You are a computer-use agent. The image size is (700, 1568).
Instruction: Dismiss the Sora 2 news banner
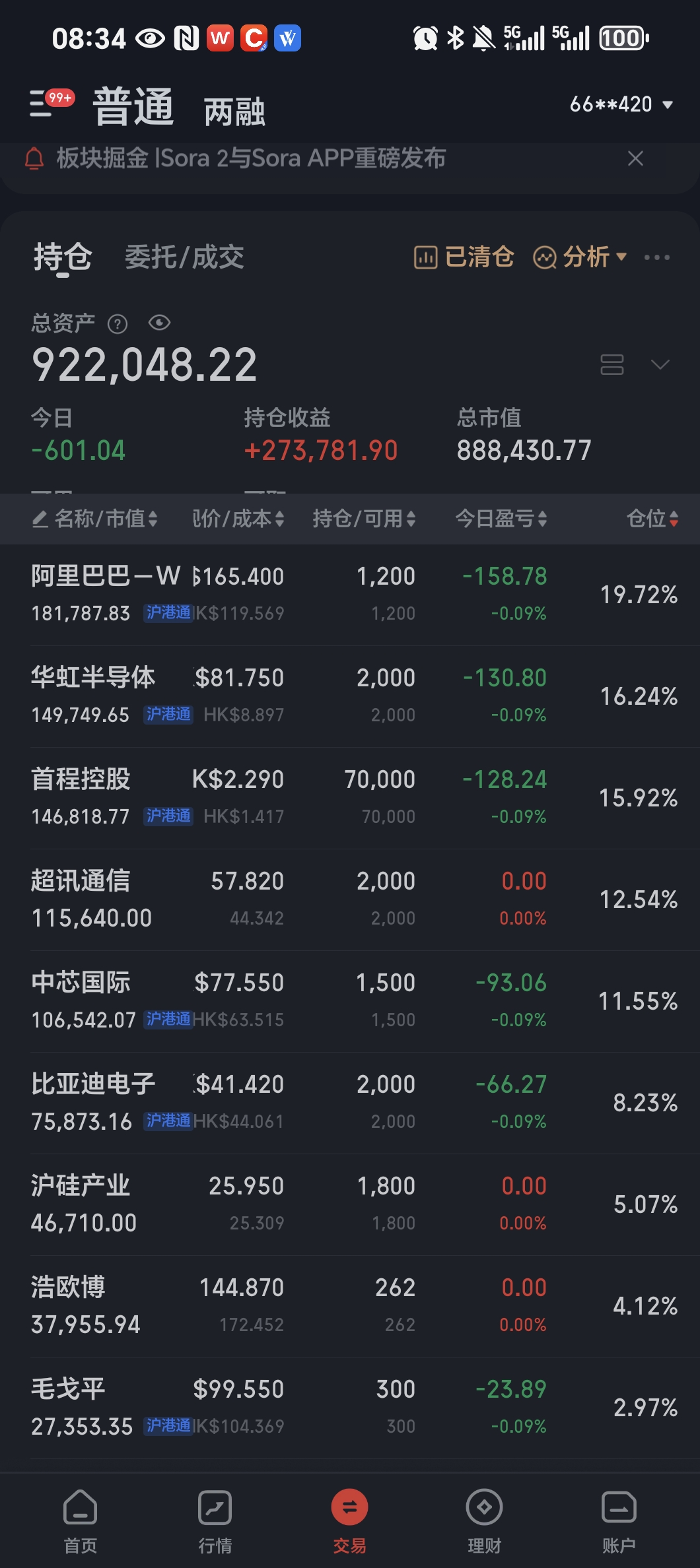[635, 158]
